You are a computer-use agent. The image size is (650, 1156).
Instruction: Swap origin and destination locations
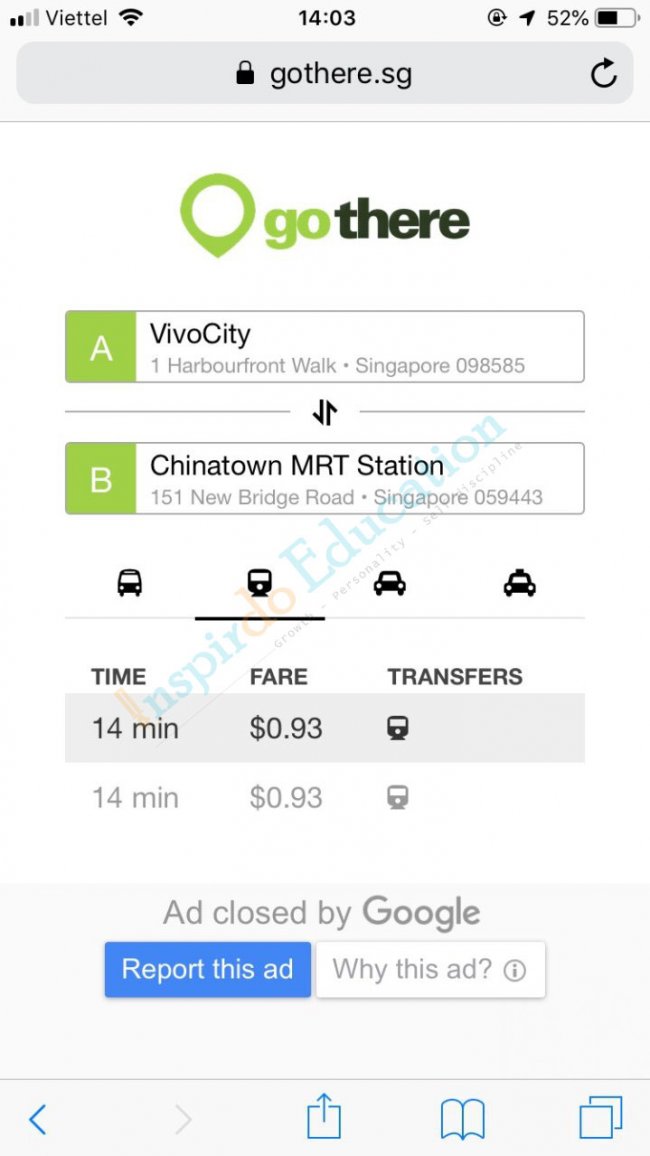(x=325, y=412)
